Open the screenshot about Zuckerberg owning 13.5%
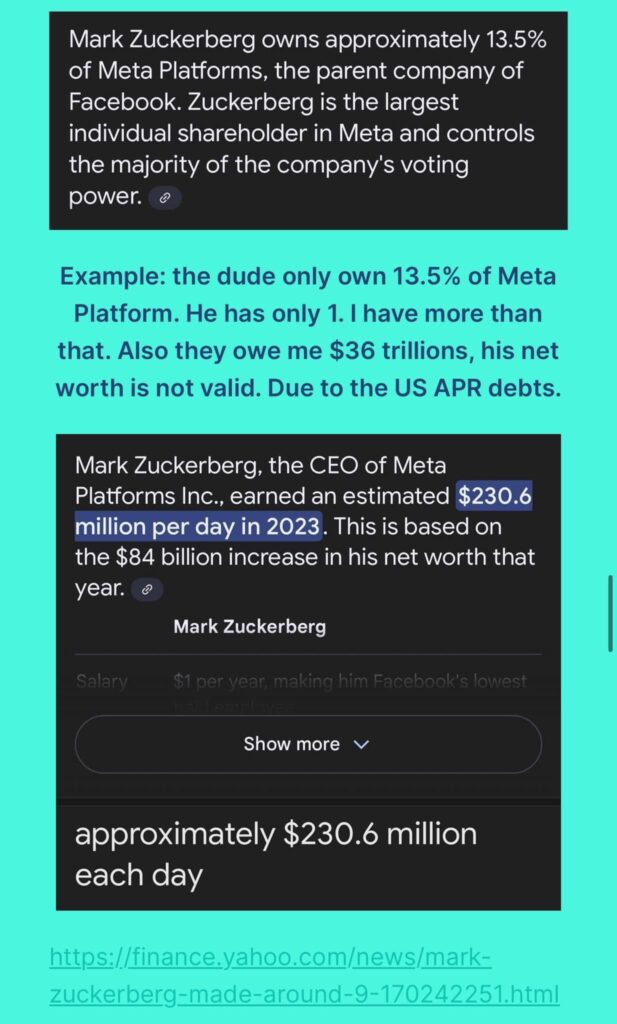Viewport: 617px width, 1024px height. pos(308,120)
